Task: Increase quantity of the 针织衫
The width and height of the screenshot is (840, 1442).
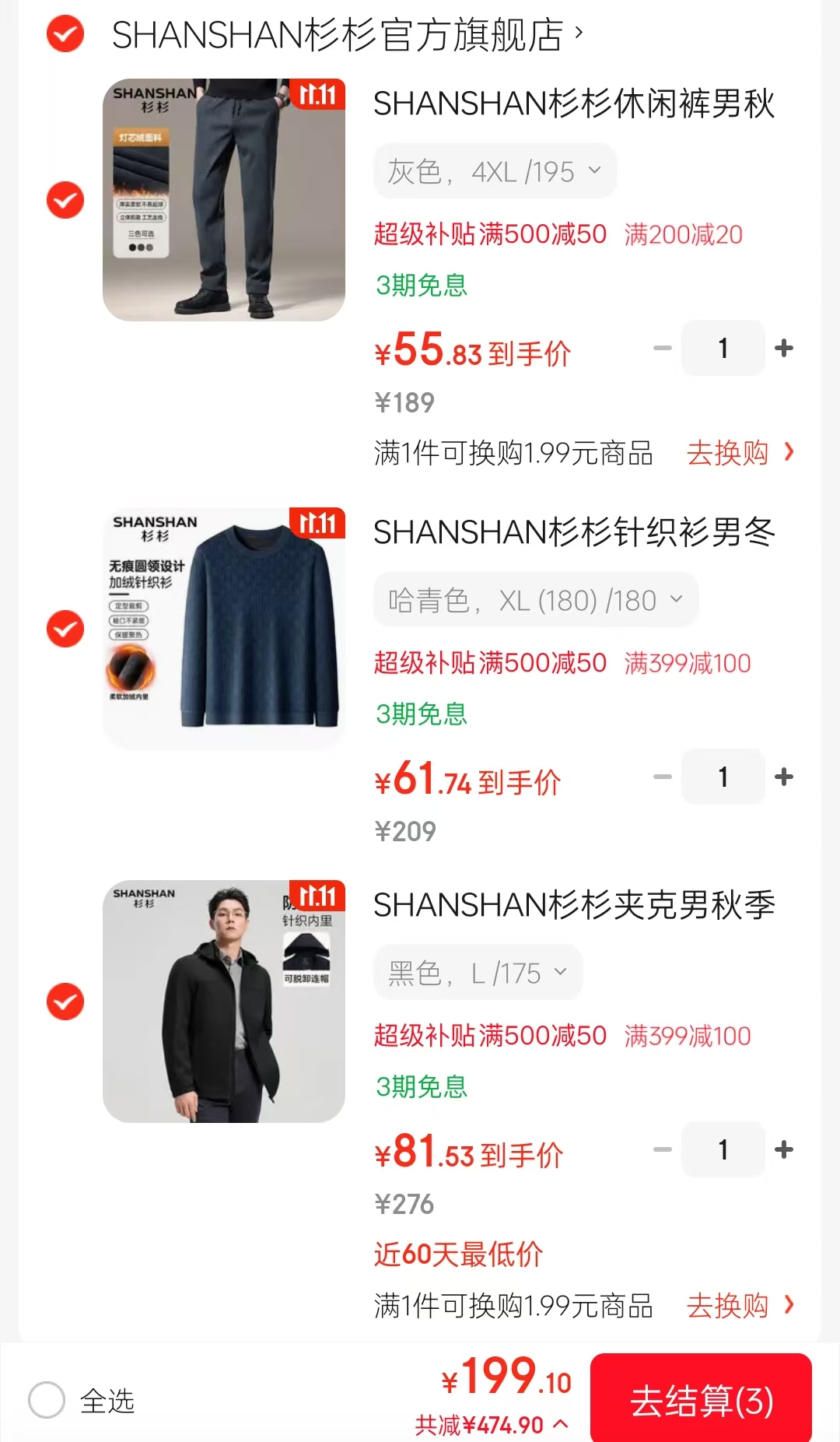Action: 784,777
